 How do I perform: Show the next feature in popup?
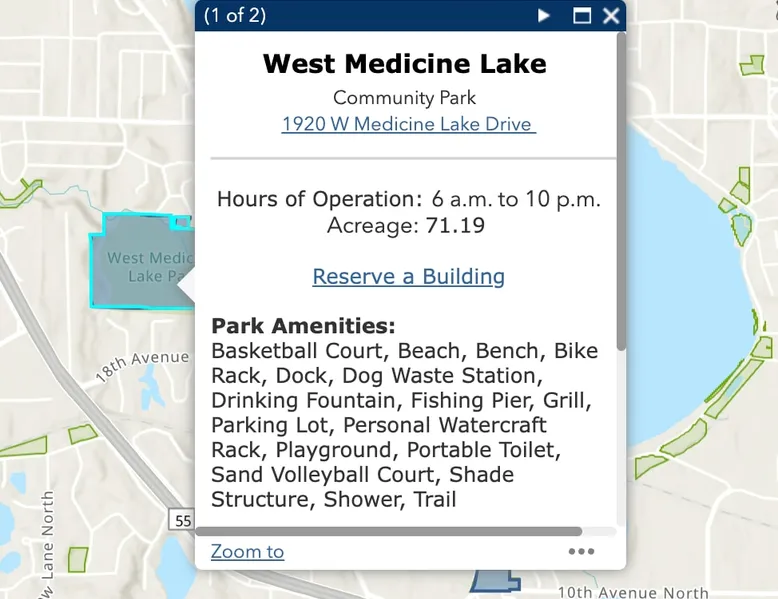coord(544,15)
